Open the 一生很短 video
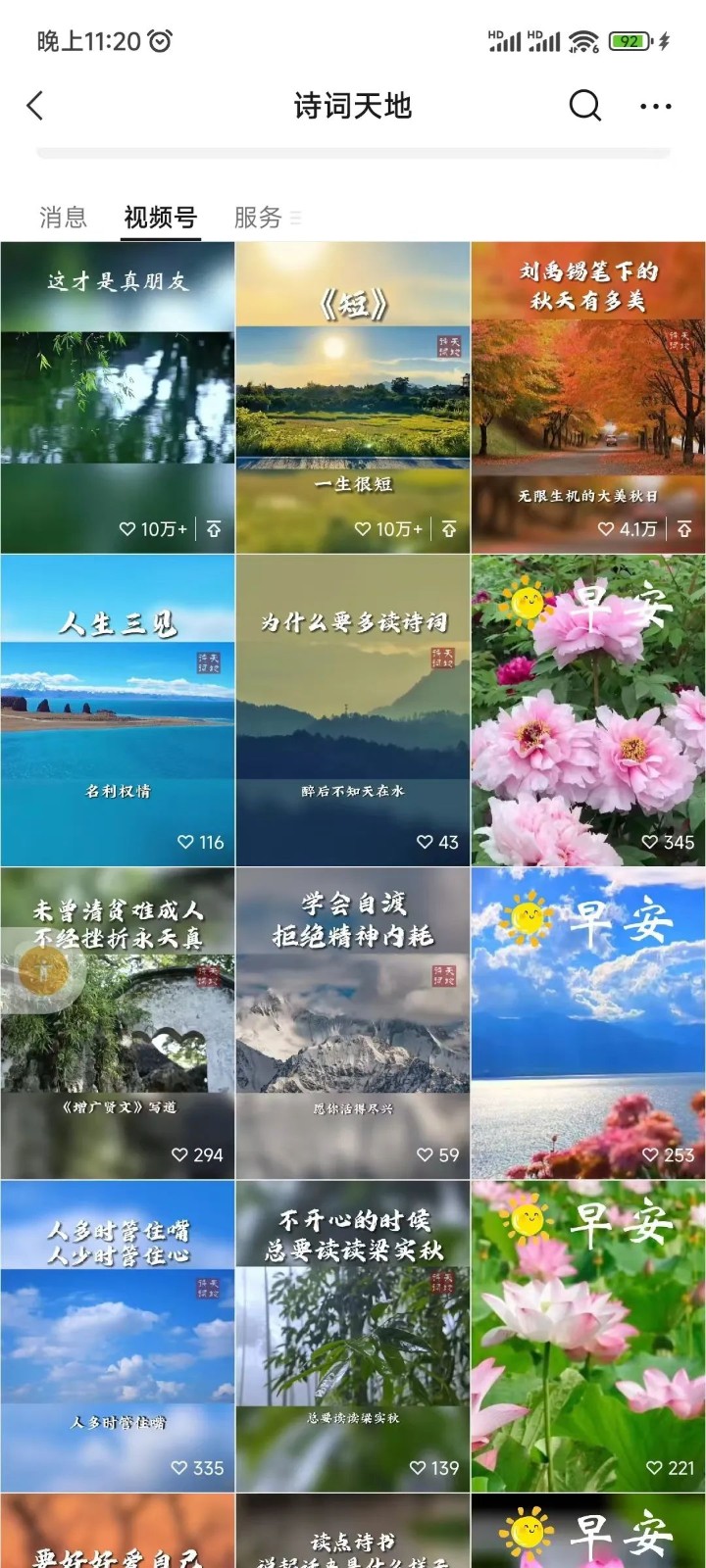The height and width of the screenshot is (1568, 706). (x=353, y=392)
